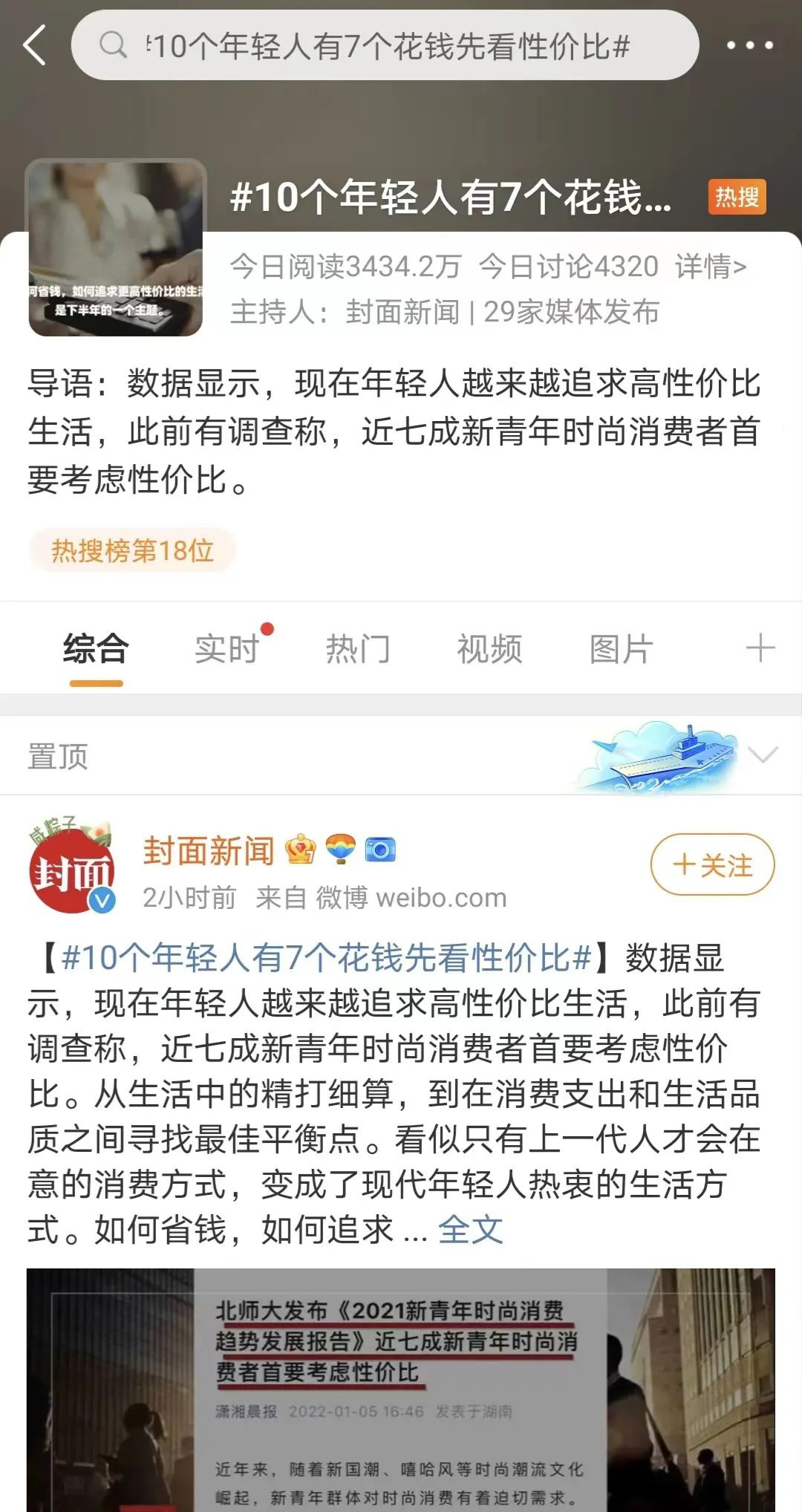Follow 封面新闻 with the 关注 button
Viewport: 802px width, 1512px height.
[712, 865]
